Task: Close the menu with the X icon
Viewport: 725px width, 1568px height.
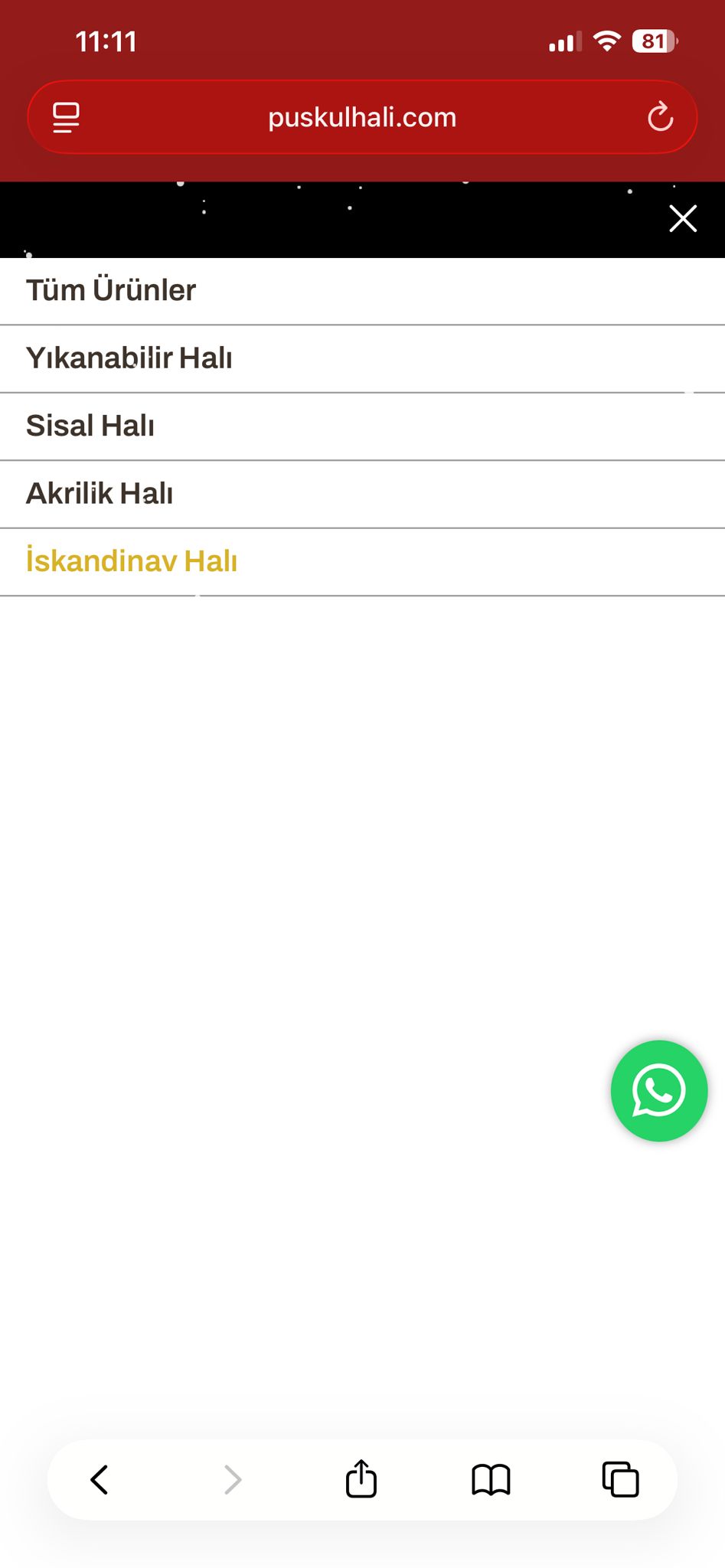Action: (x=682, y=218)
